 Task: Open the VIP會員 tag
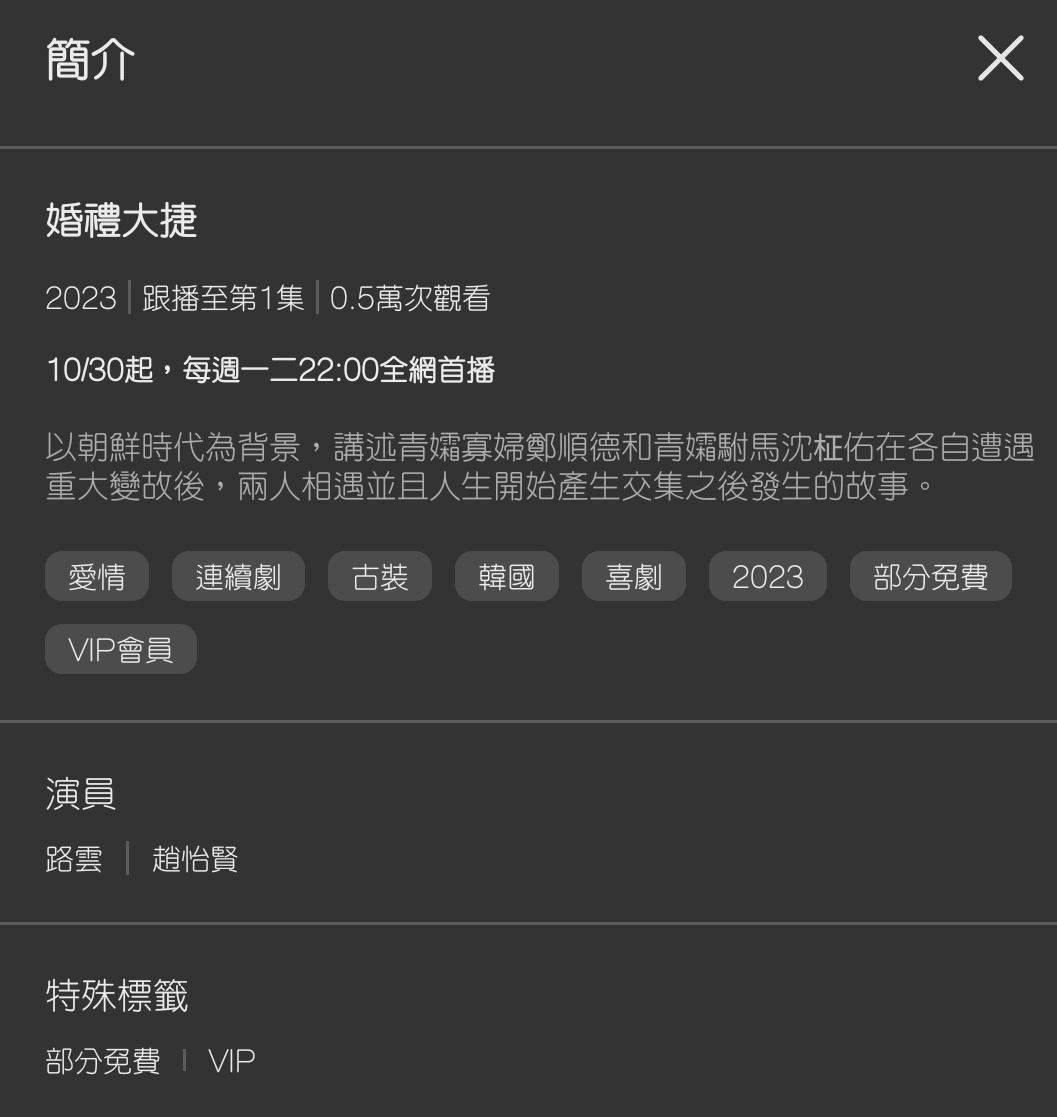121,650
